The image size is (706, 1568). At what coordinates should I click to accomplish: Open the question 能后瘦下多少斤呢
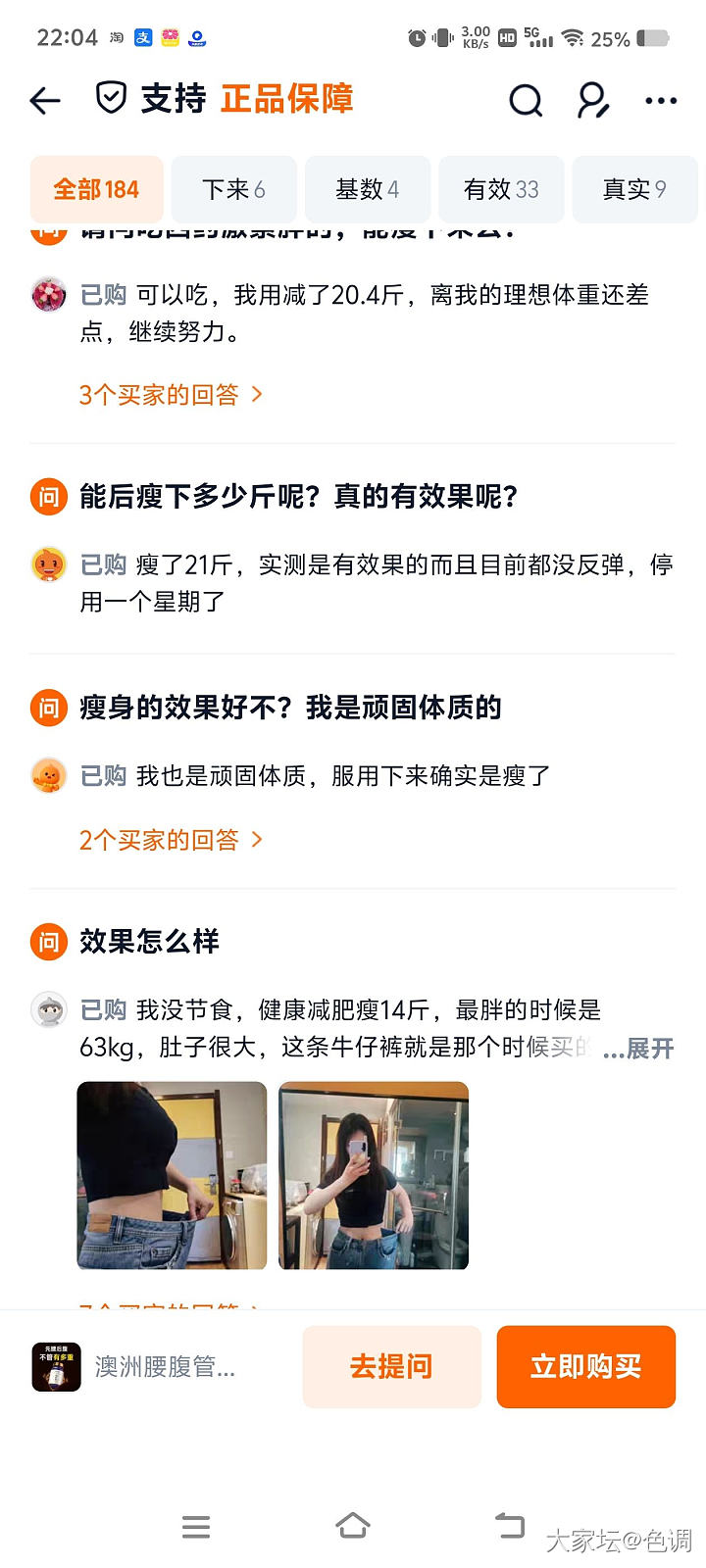pyautogui.click(x=299, y=497)
